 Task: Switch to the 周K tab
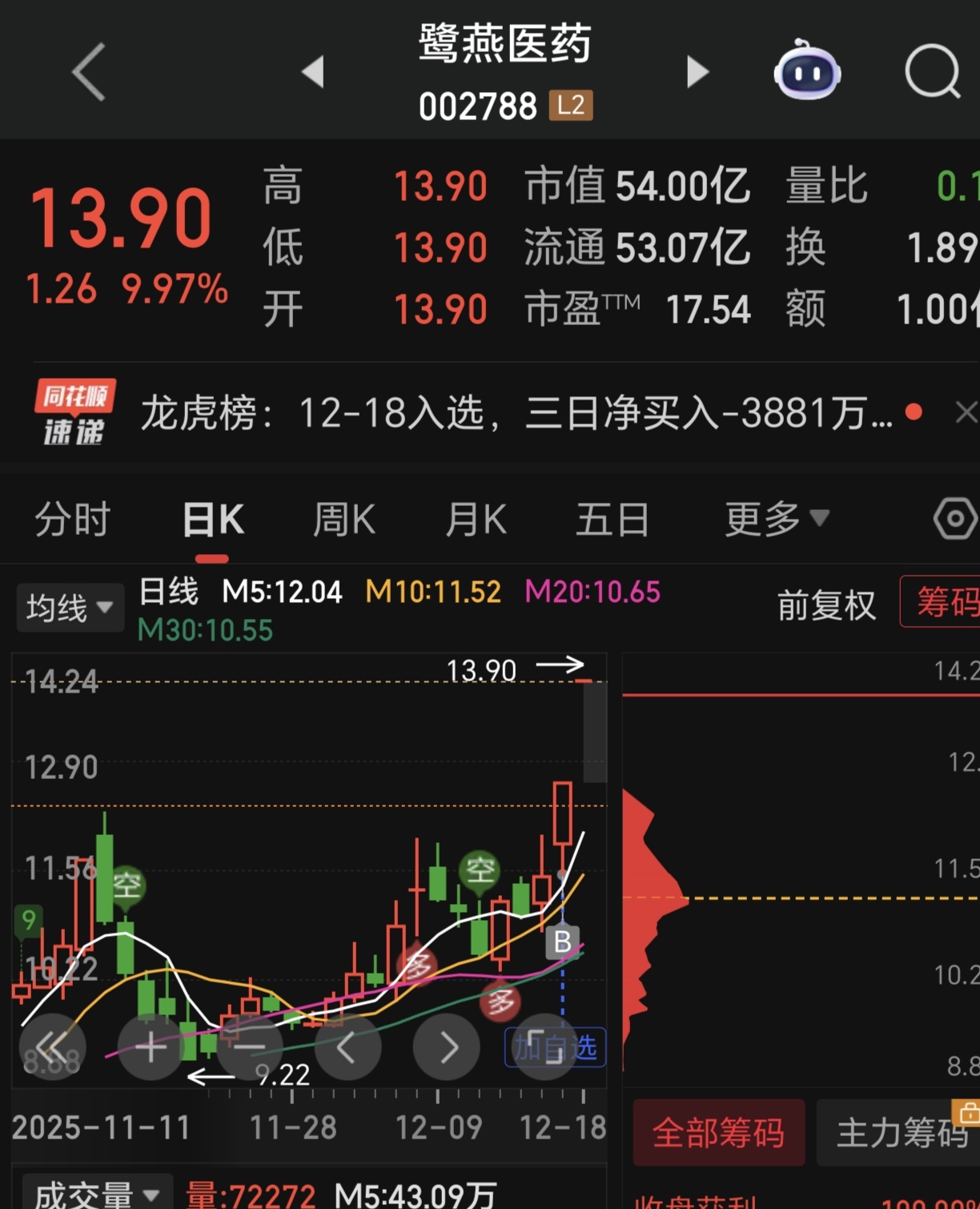[343, 520]
